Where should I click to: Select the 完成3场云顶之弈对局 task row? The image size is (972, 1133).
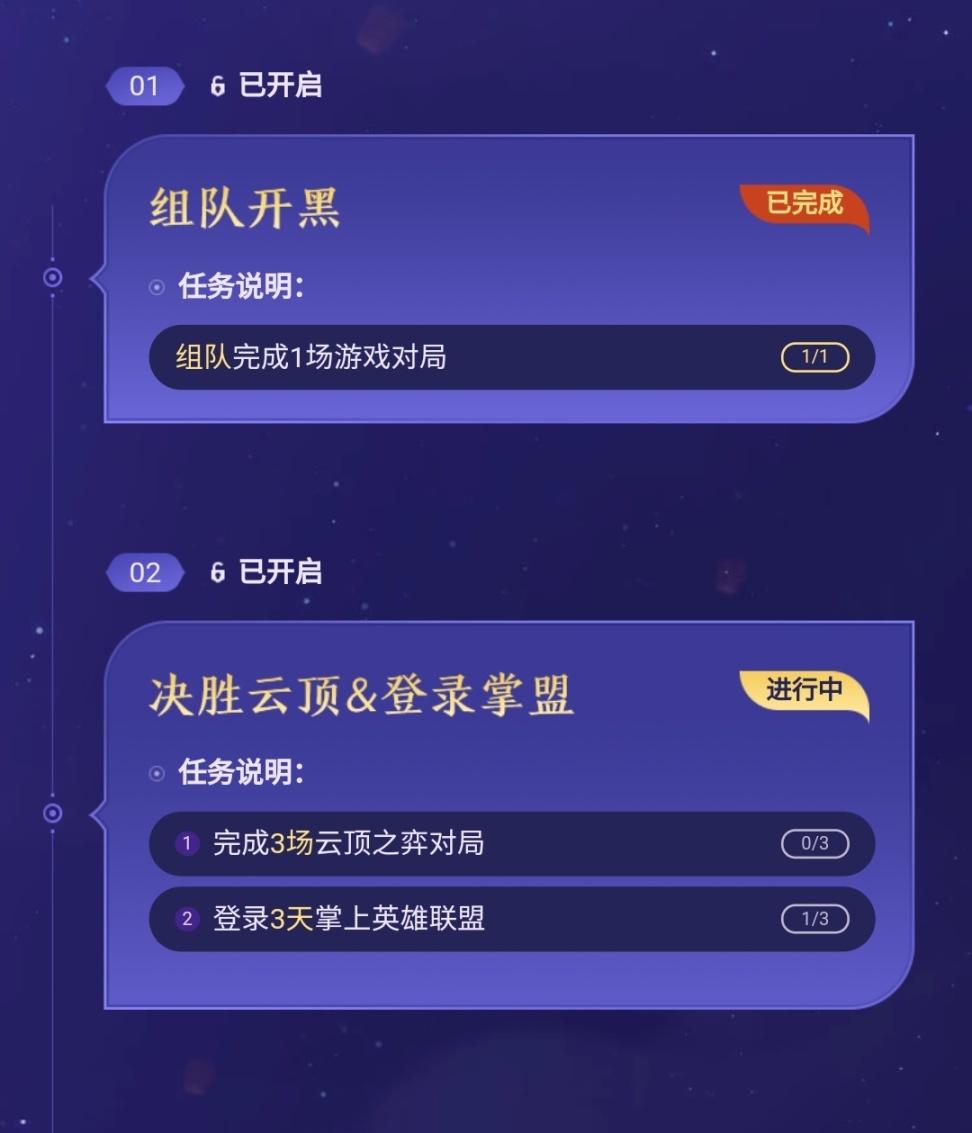511,843
